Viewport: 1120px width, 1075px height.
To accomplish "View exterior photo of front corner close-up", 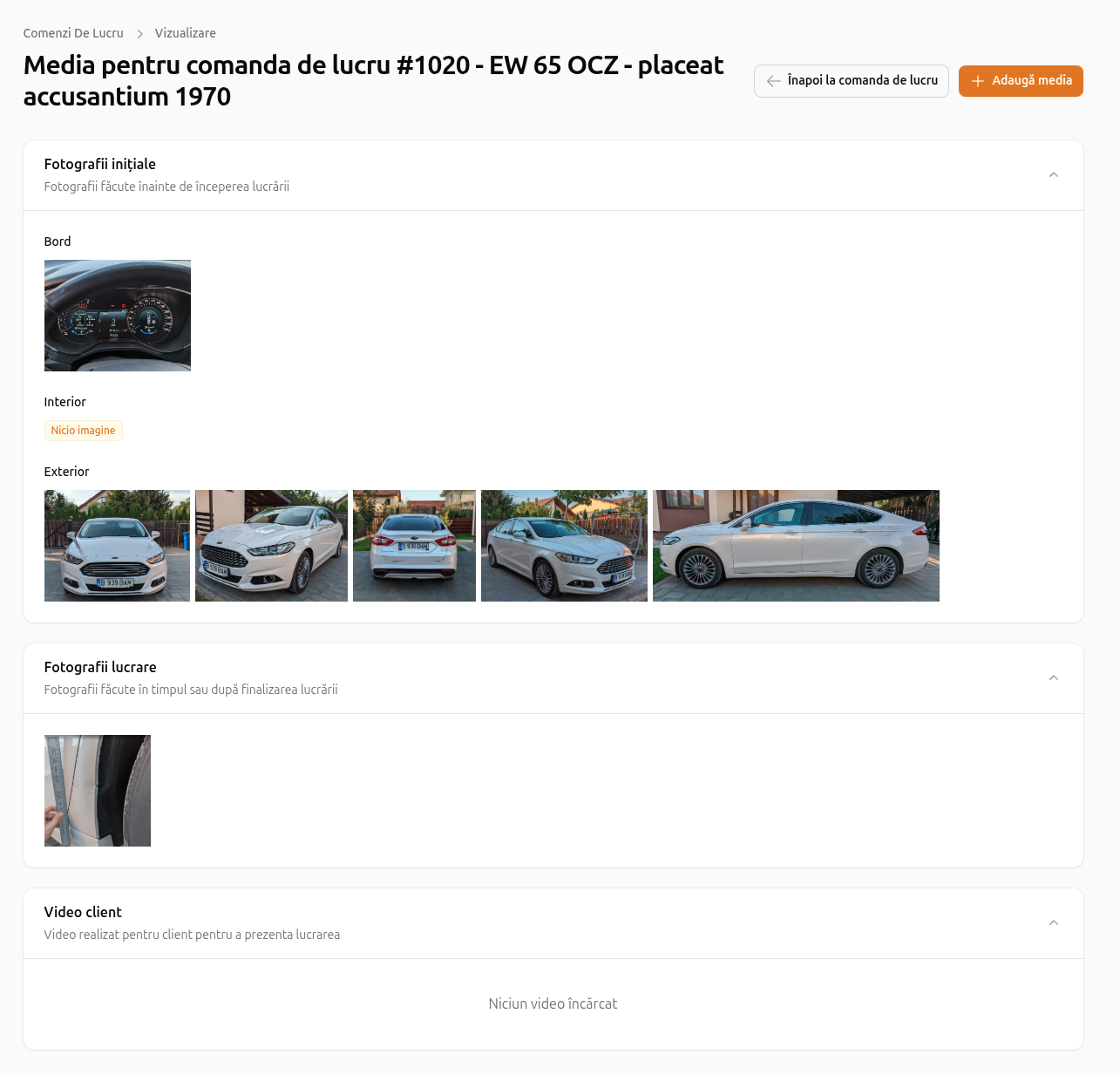I will click(271, 546).
